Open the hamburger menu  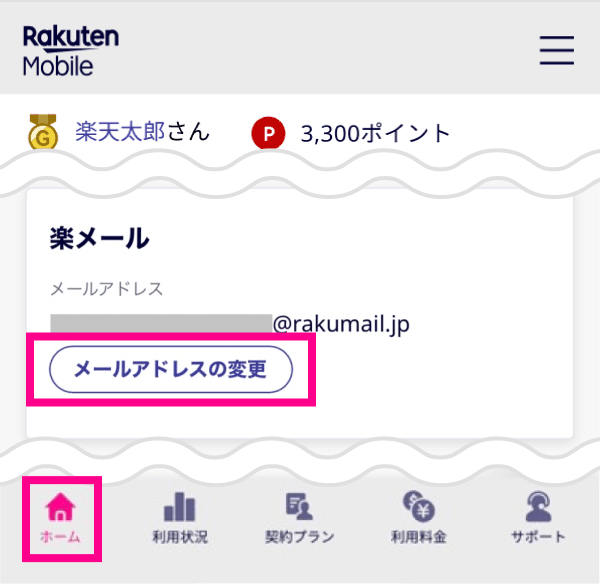(x=556, y=50)
